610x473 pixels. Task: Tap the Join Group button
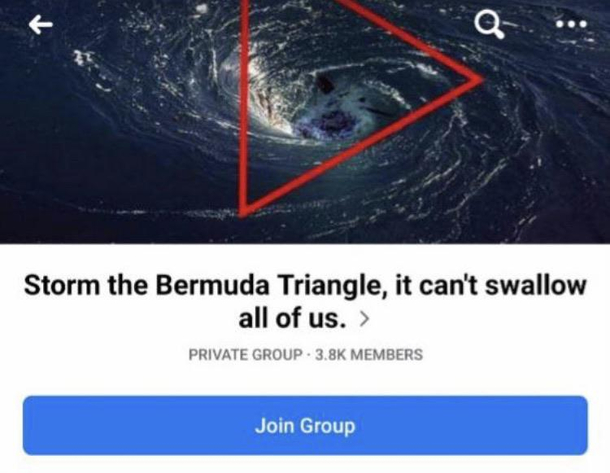tap(305, 425)
